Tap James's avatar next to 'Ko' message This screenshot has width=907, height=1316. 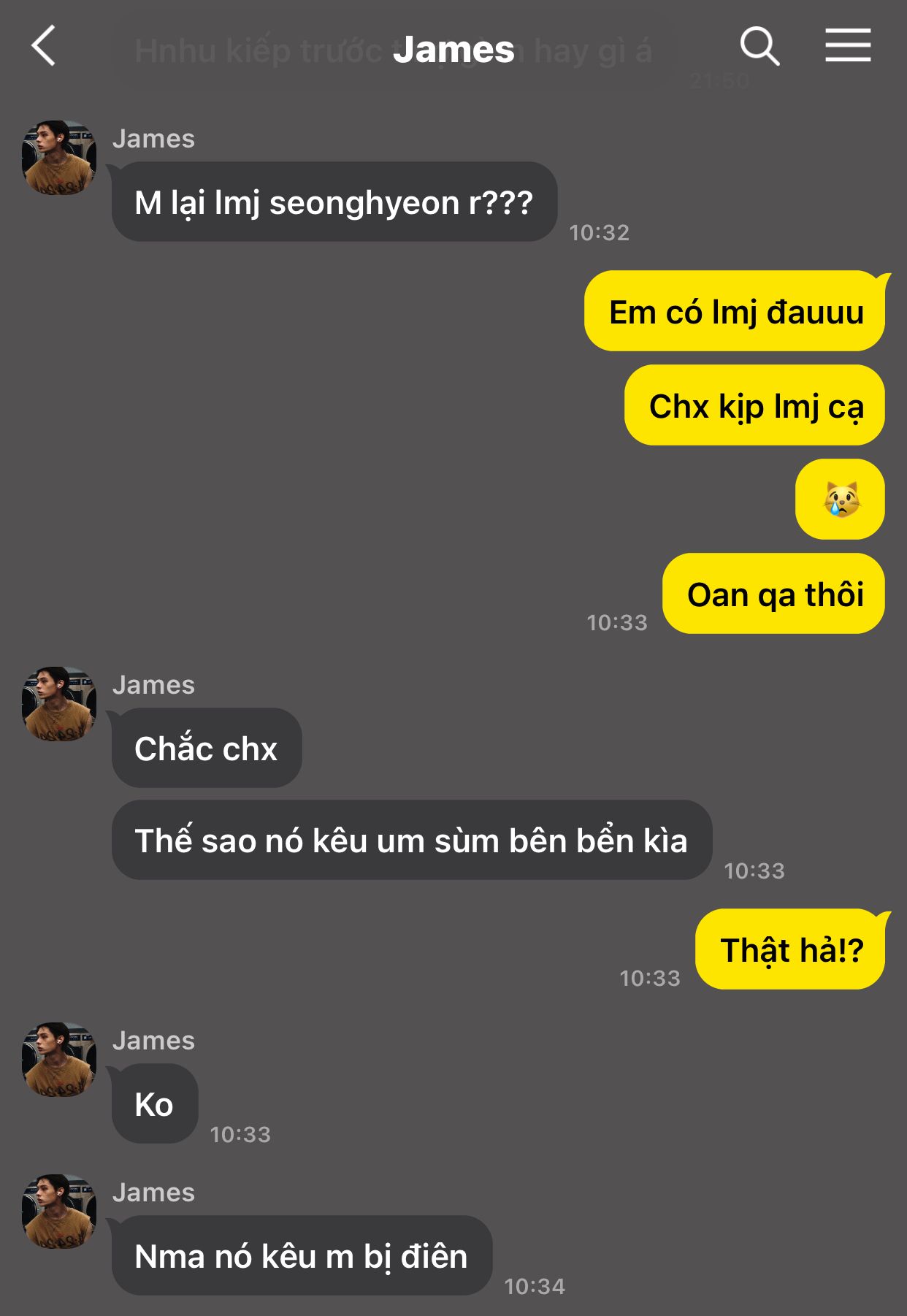click(59, 1060)
